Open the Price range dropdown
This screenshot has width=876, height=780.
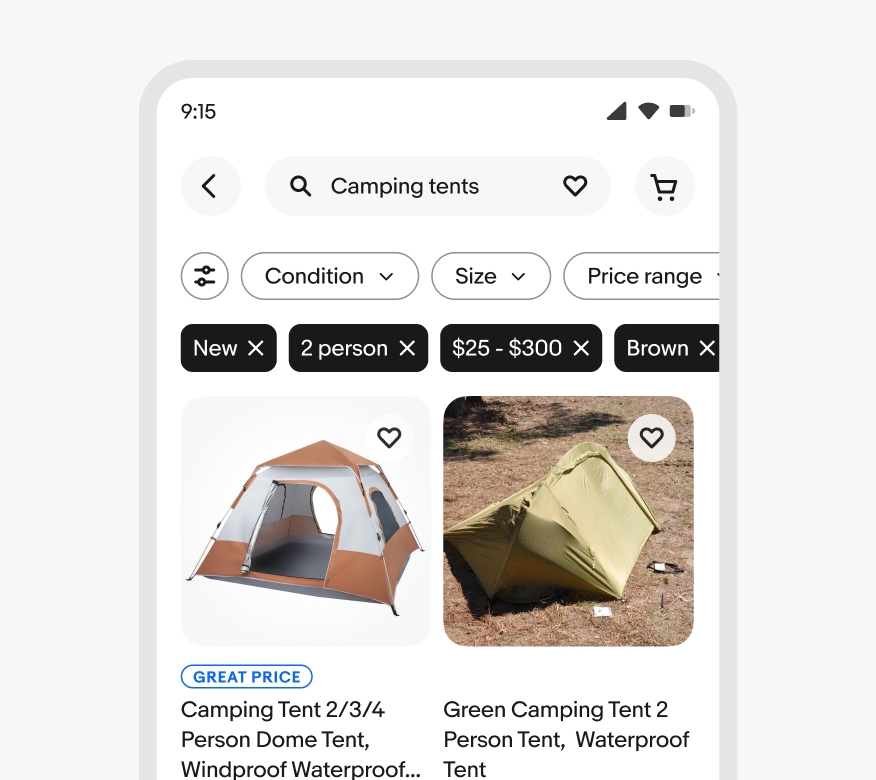[645, 276]
